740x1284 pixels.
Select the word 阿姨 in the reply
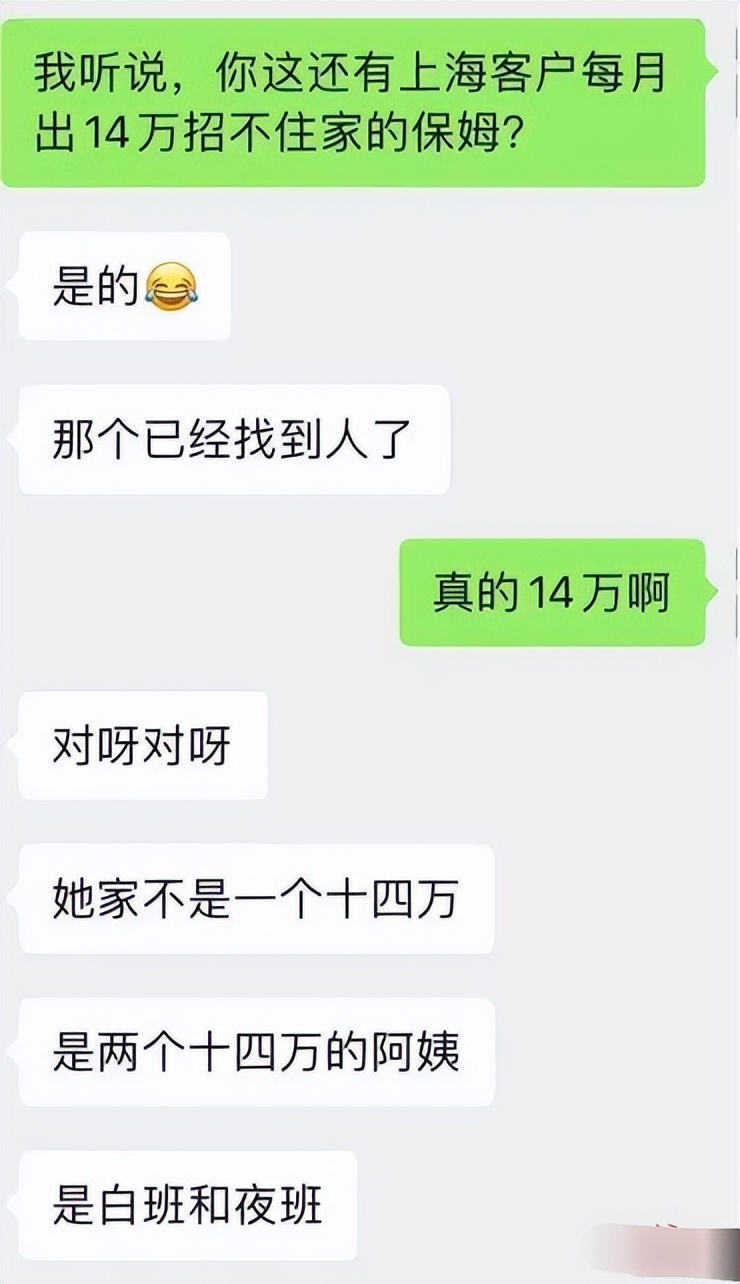point(420,1050)
